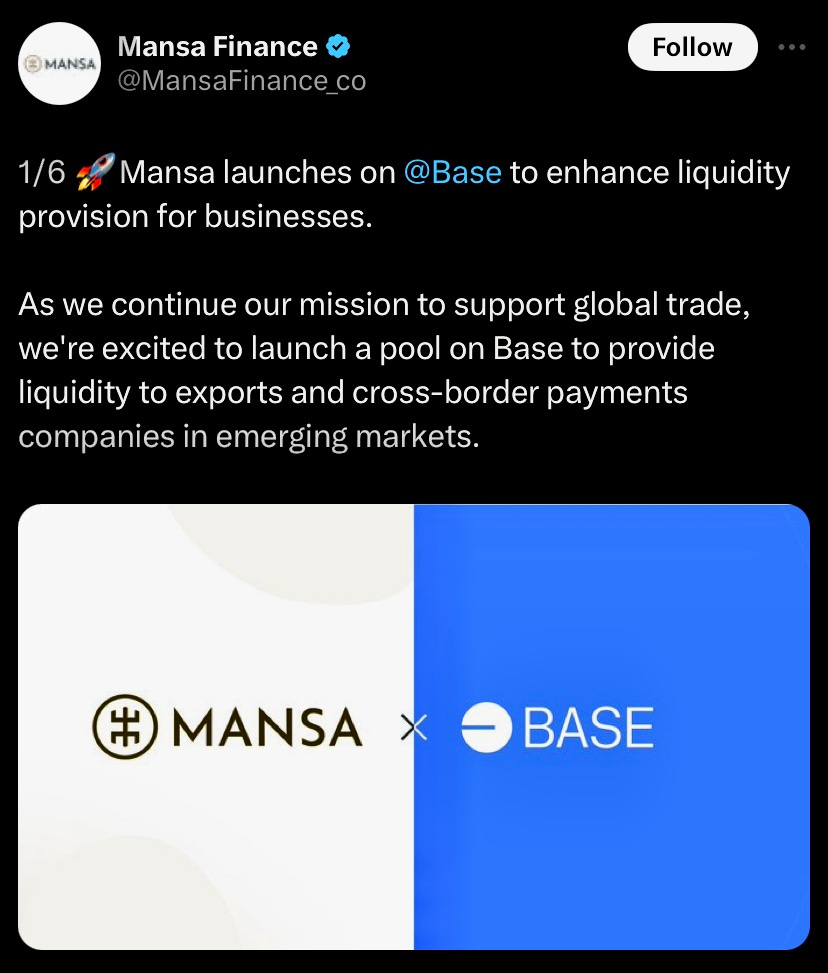
Task: Open the @Base mention link
Action: 452,173
